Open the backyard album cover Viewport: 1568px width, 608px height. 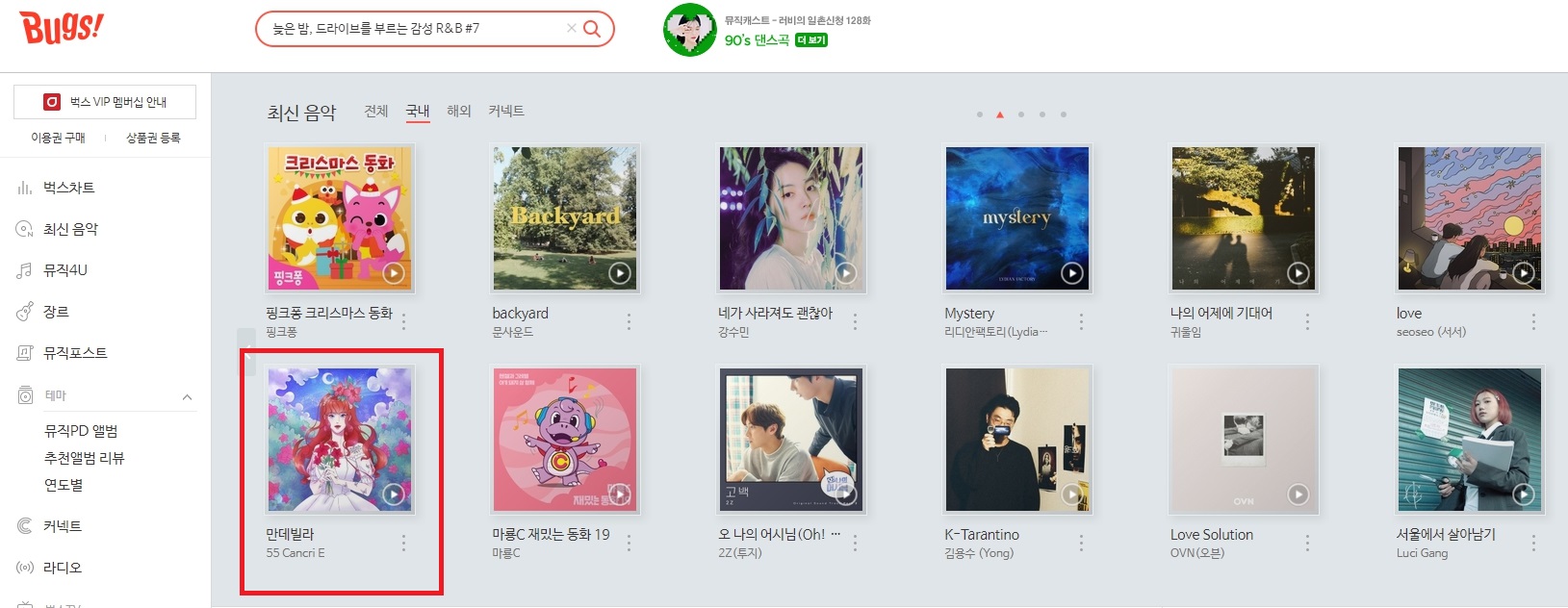point(564,218)
